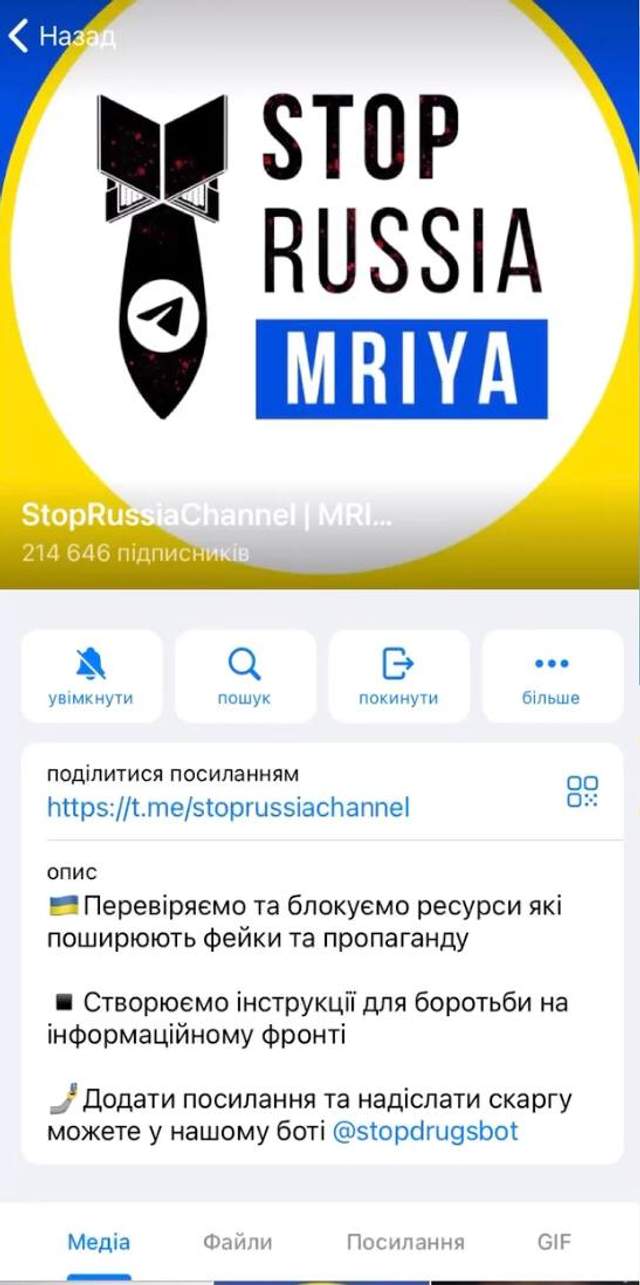The height and width of the screenshot is (1285, 640).
Task: Unmute notifications with увімкнути button
Action: pos(91,676)
